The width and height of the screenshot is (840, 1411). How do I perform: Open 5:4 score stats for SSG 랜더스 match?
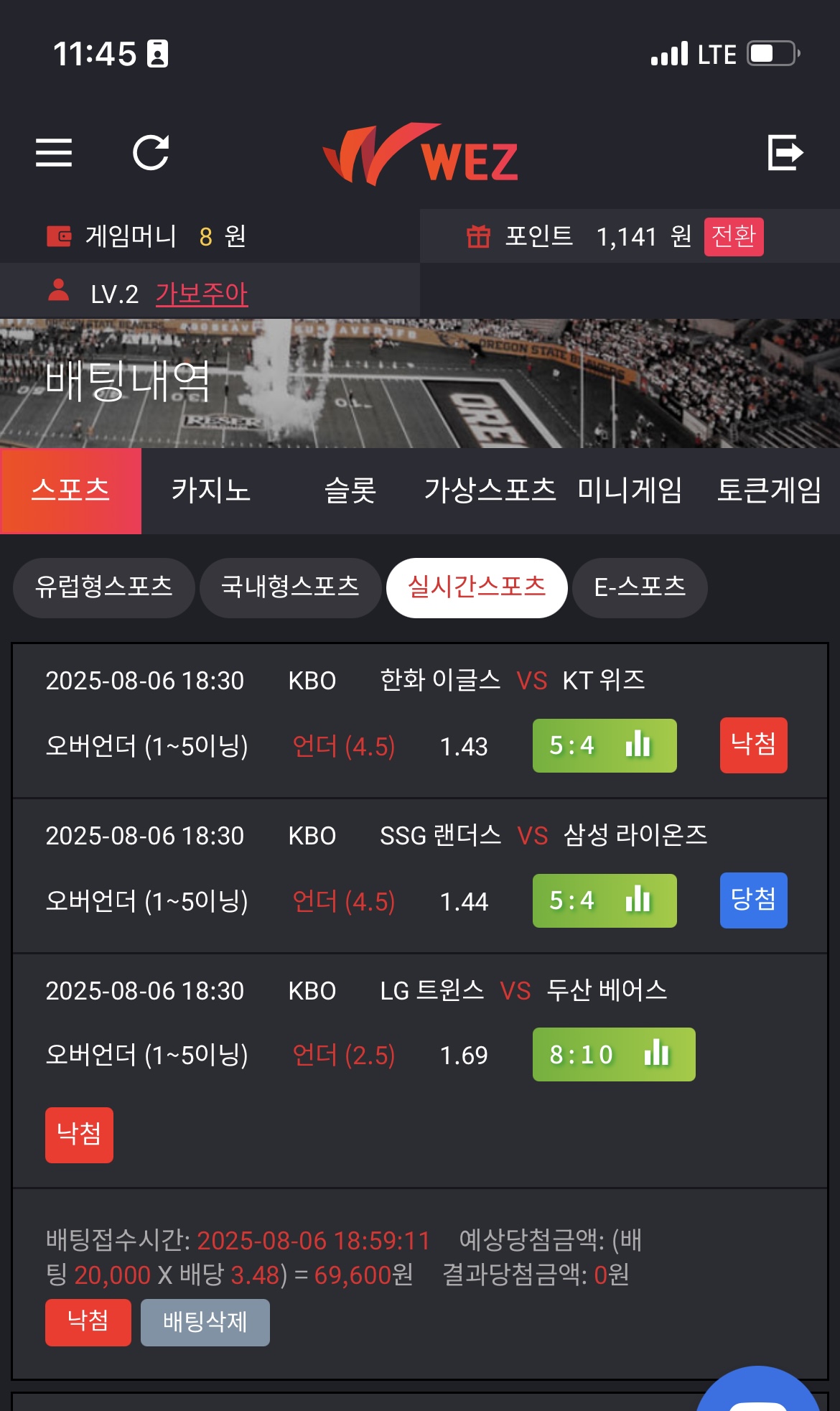pos(604,900)
